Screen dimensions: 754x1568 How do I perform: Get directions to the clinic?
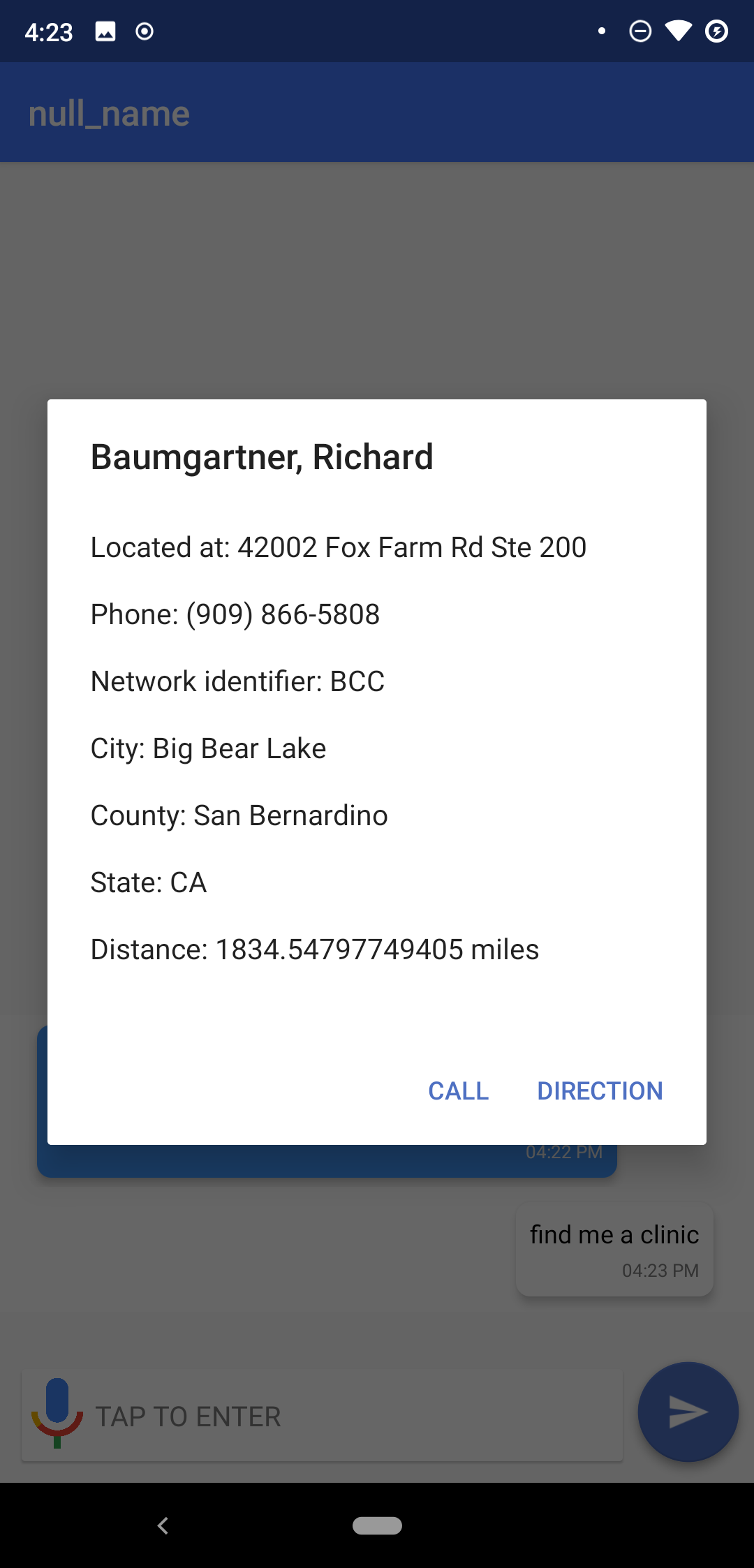599,1090
